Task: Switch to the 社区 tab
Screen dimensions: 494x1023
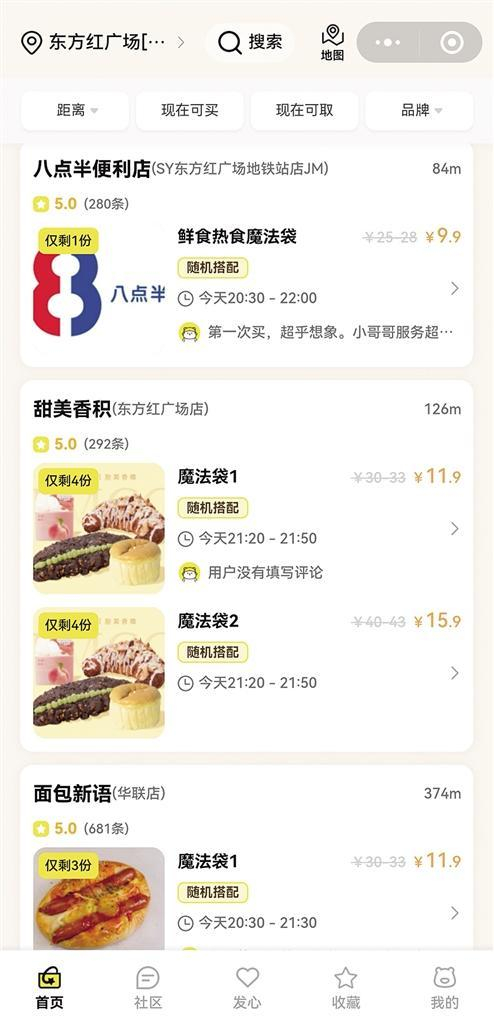Action: tap(148, 988)
